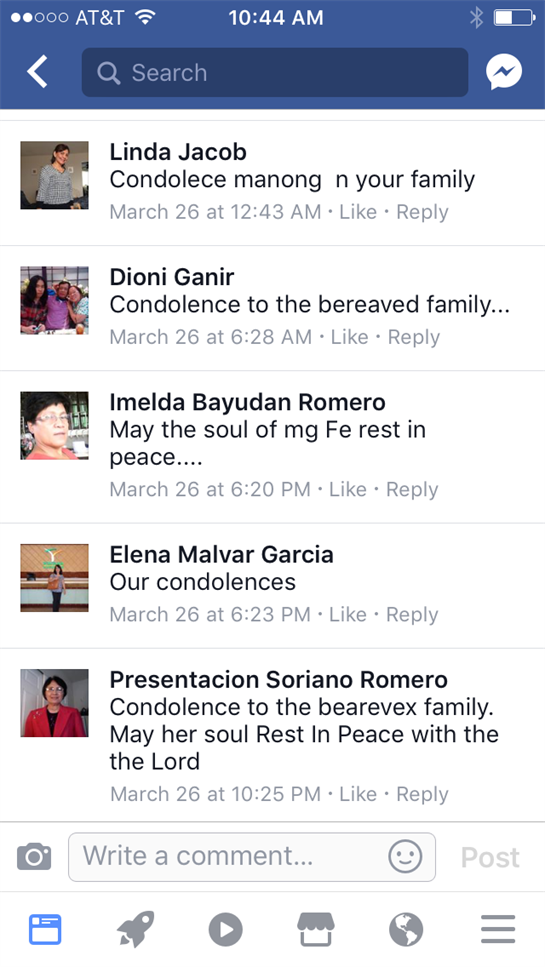545x967 pixels.
Task: Reply to Imelda Bayudan Romero's comment
Action: click(412, 489)
